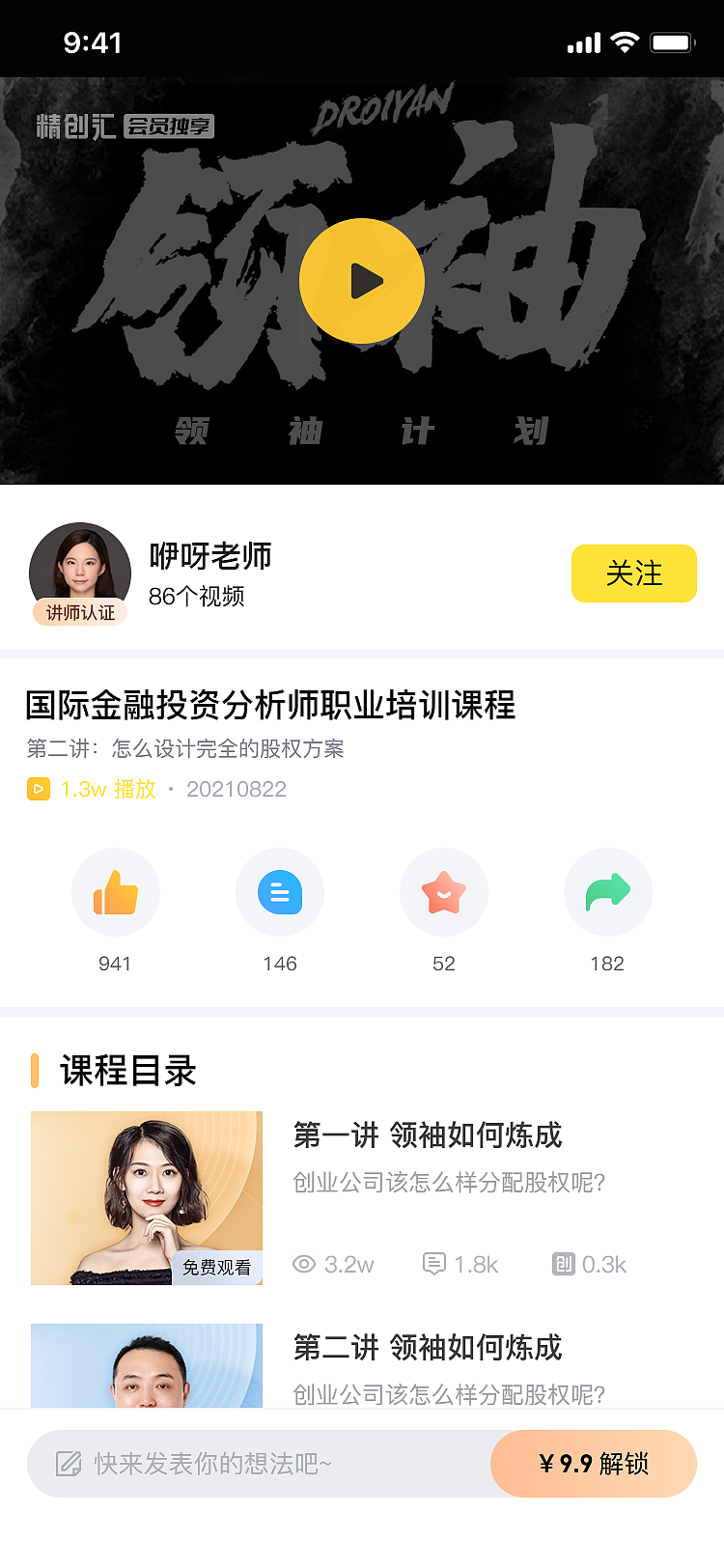Tap the eye view icon under 第一讲
The height and width of the screenshot is (1568, 724).
(303, 1263)
